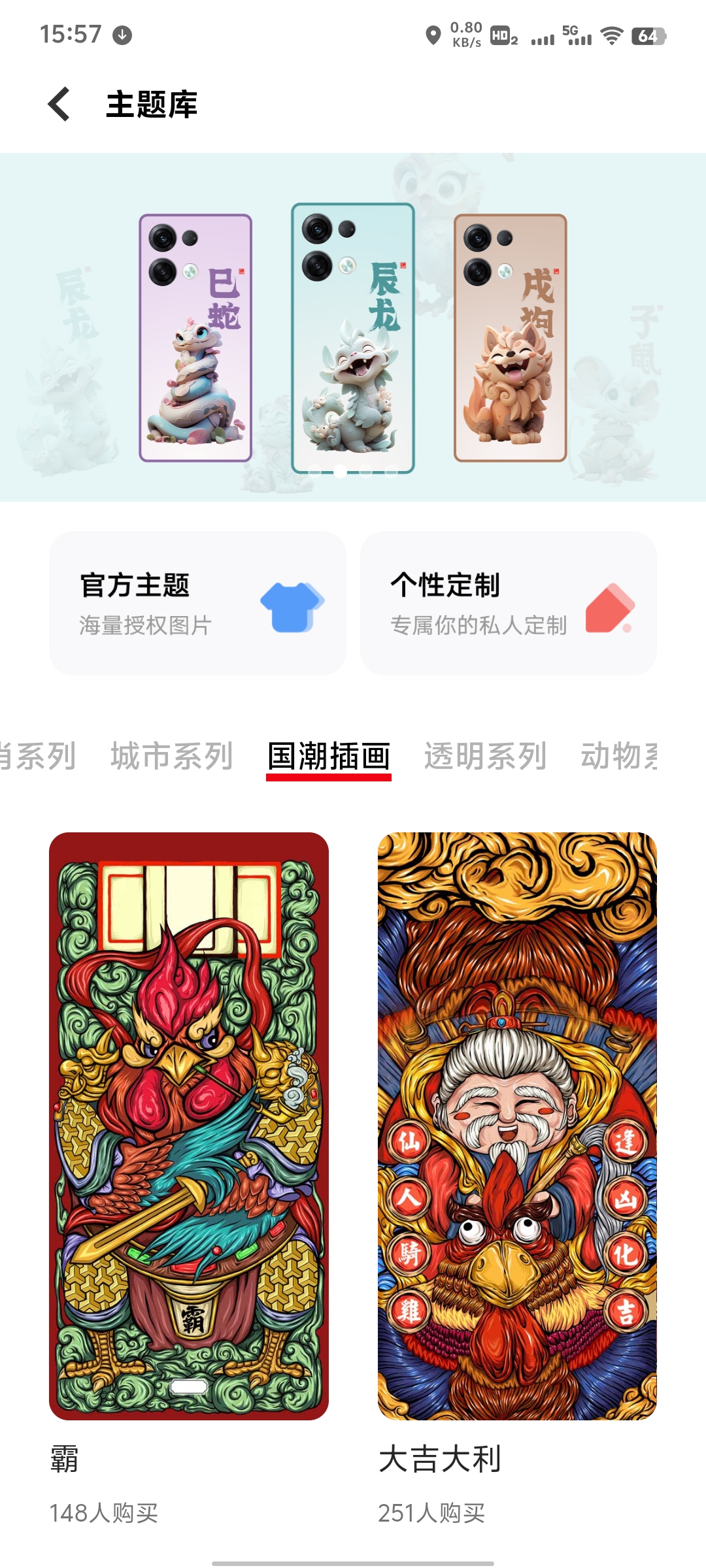
Task: Open the 霸 rooster theme
Action: point(189,1125)
